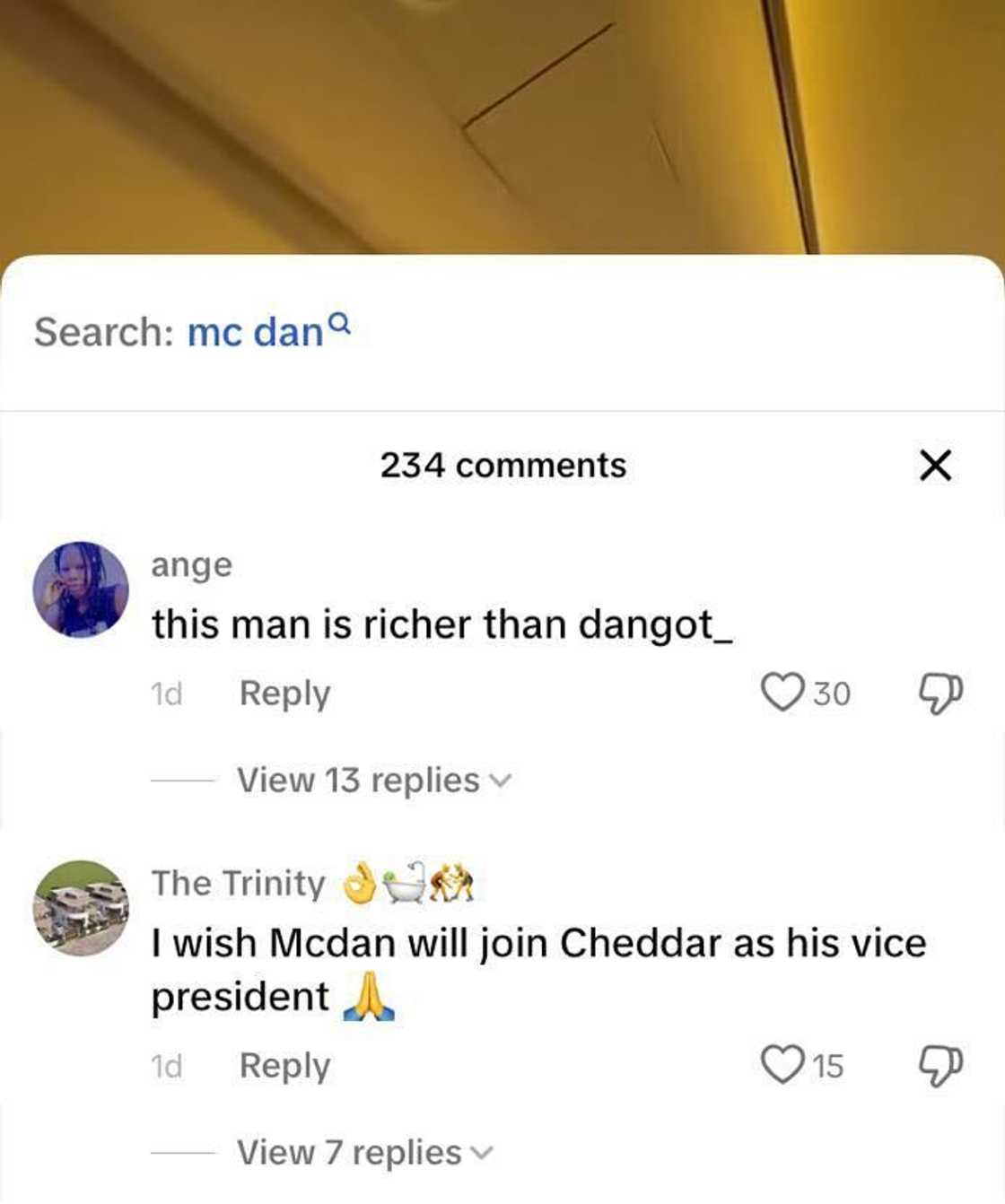The height and width of the screenshot is (1204, 1005).
Task: Like The Trinity's comment
Action: click(x=782, y=1065)
